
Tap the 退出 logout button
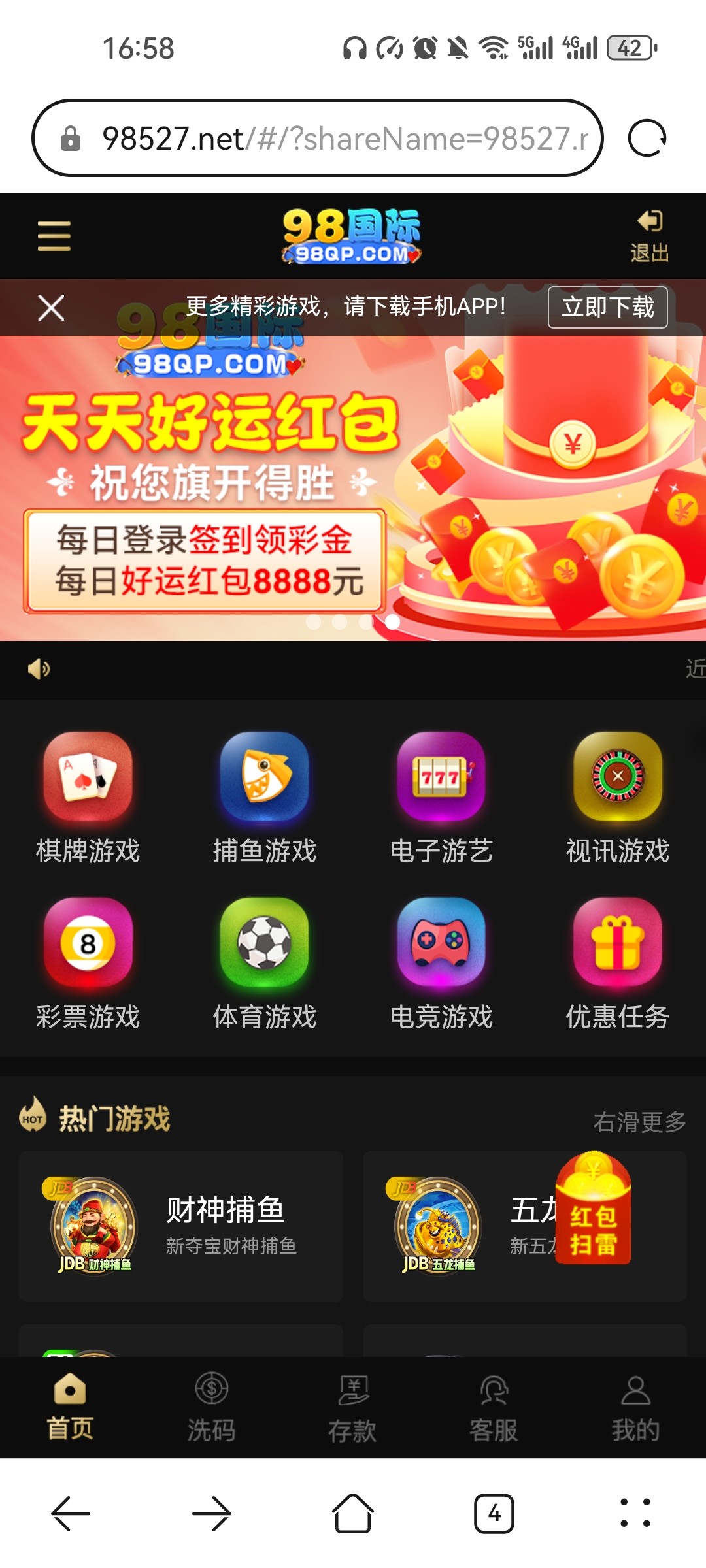pos(649,236)
